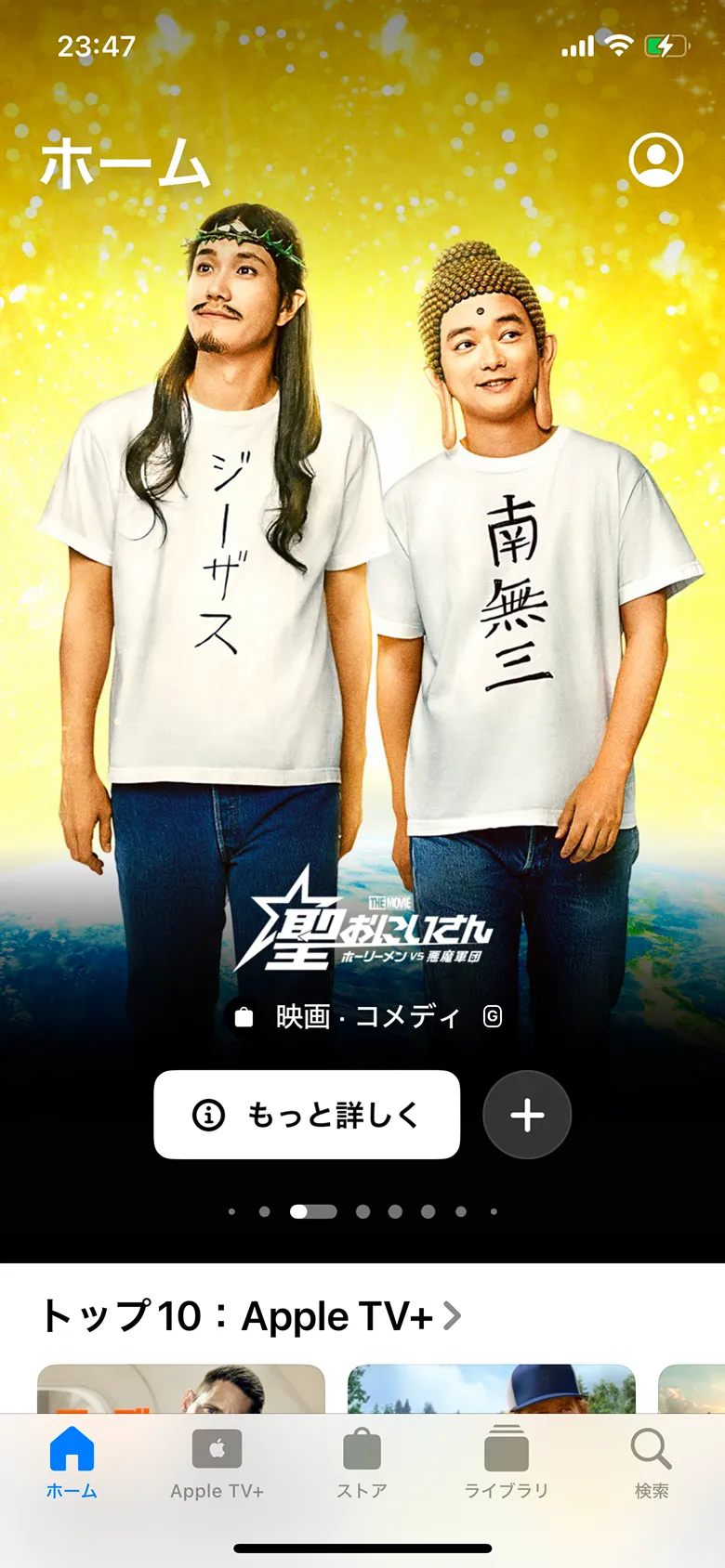The width and height of the screenshot is (725, 1568).
Task: Tap the もっと詳しく button
Action: [x=307, y=1114]
